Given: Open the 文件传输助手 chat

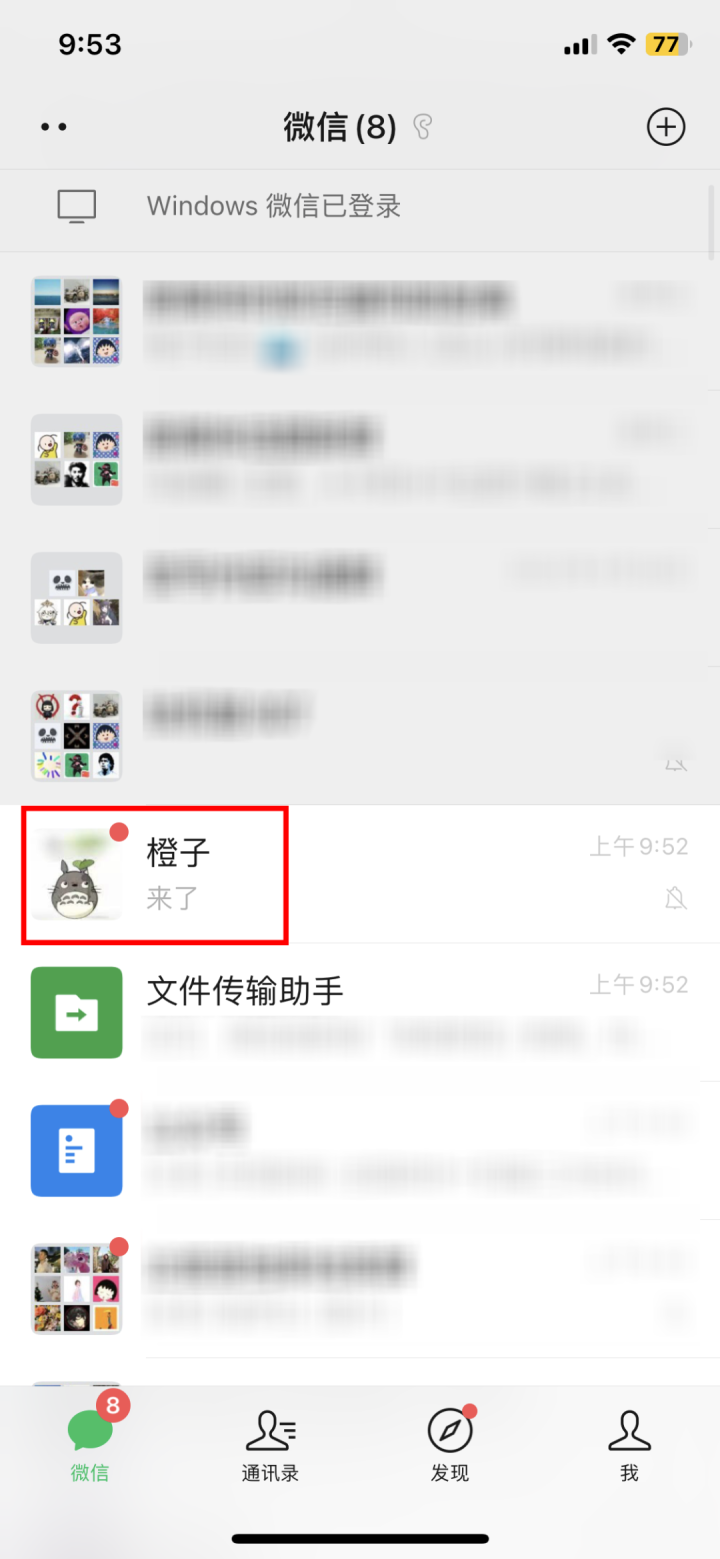Looking at the screenshot, I should point(360,1012).
